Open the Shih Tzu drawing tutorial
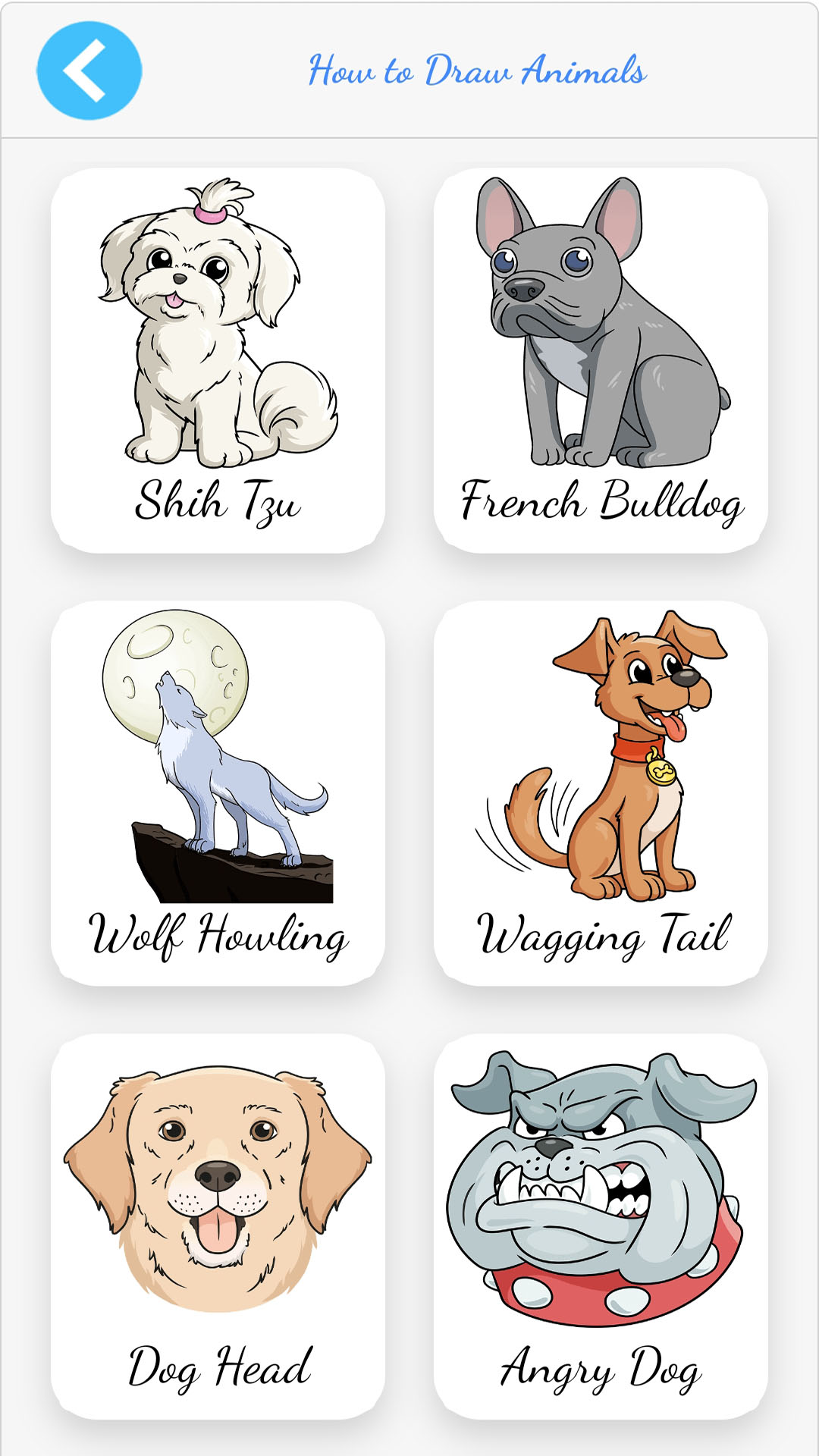The width and height of the screenshot is (819, 1456). coord(218,360)
